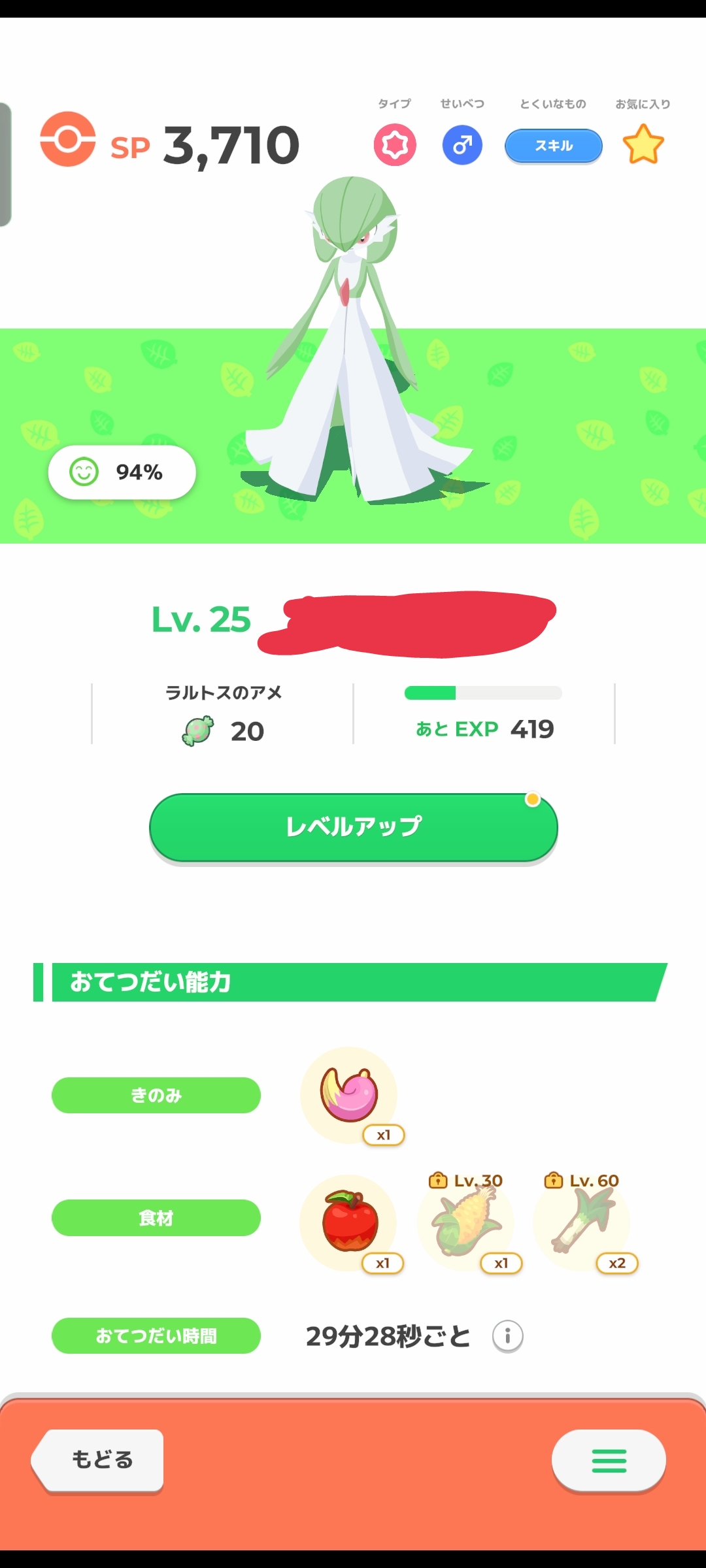
Task: Tap the レベルアップ button
Action: pos(353,827)
